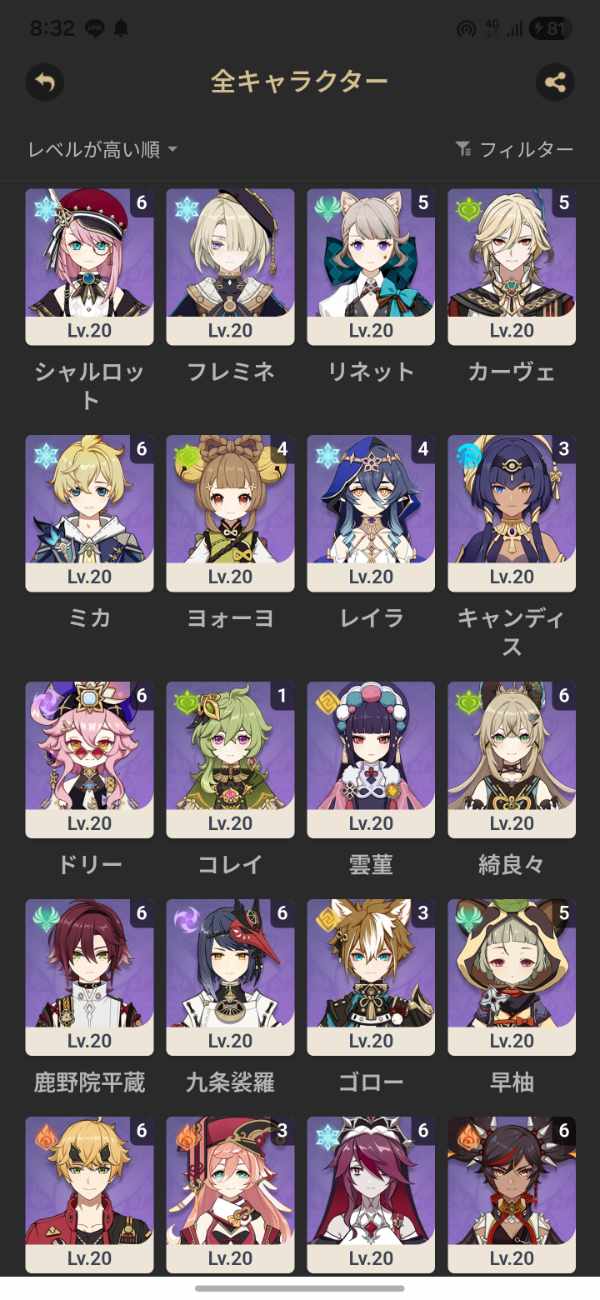Open シャルロット character card
Screen dimensions: 600x1300
point(89,266)
